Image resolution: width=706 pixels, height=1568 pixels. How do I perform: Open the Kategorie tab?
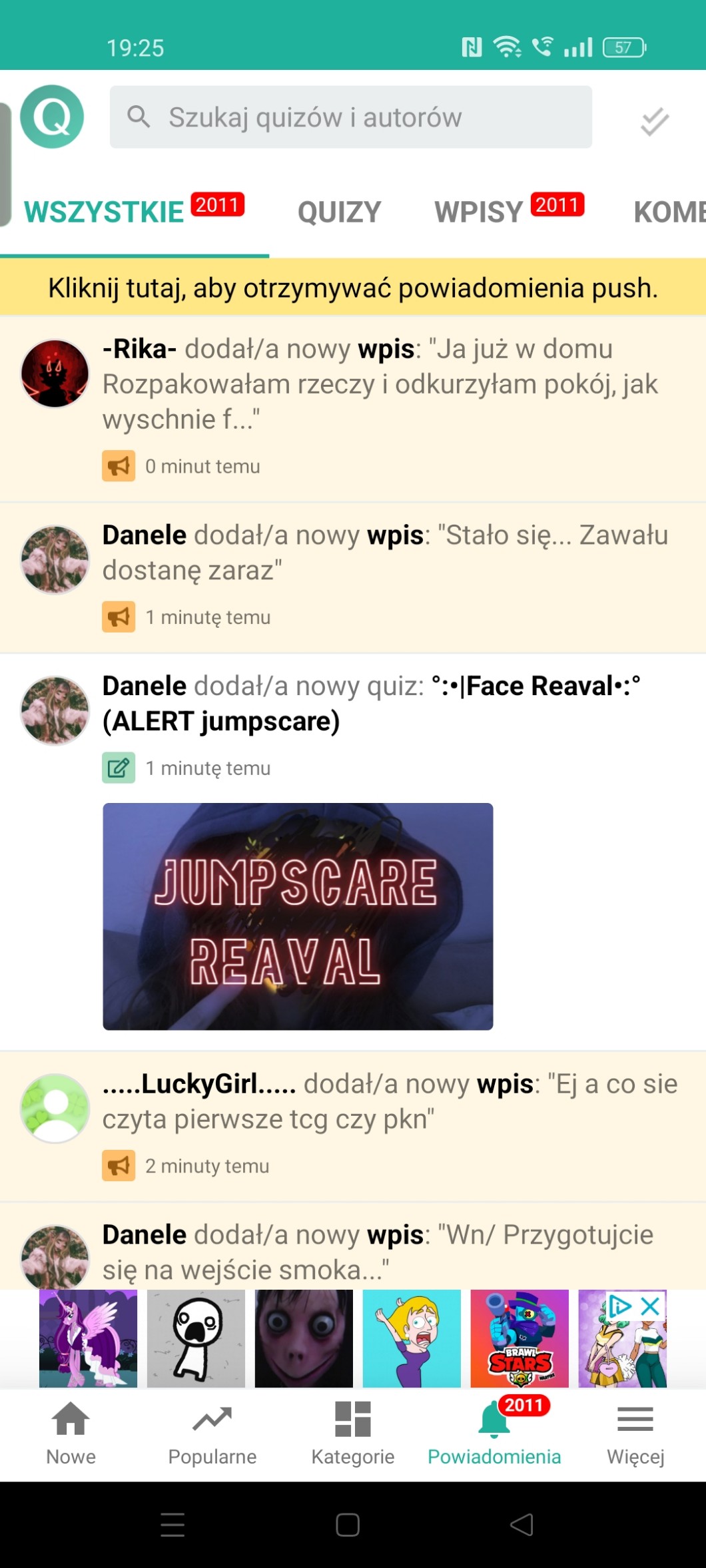(353, 1435)
